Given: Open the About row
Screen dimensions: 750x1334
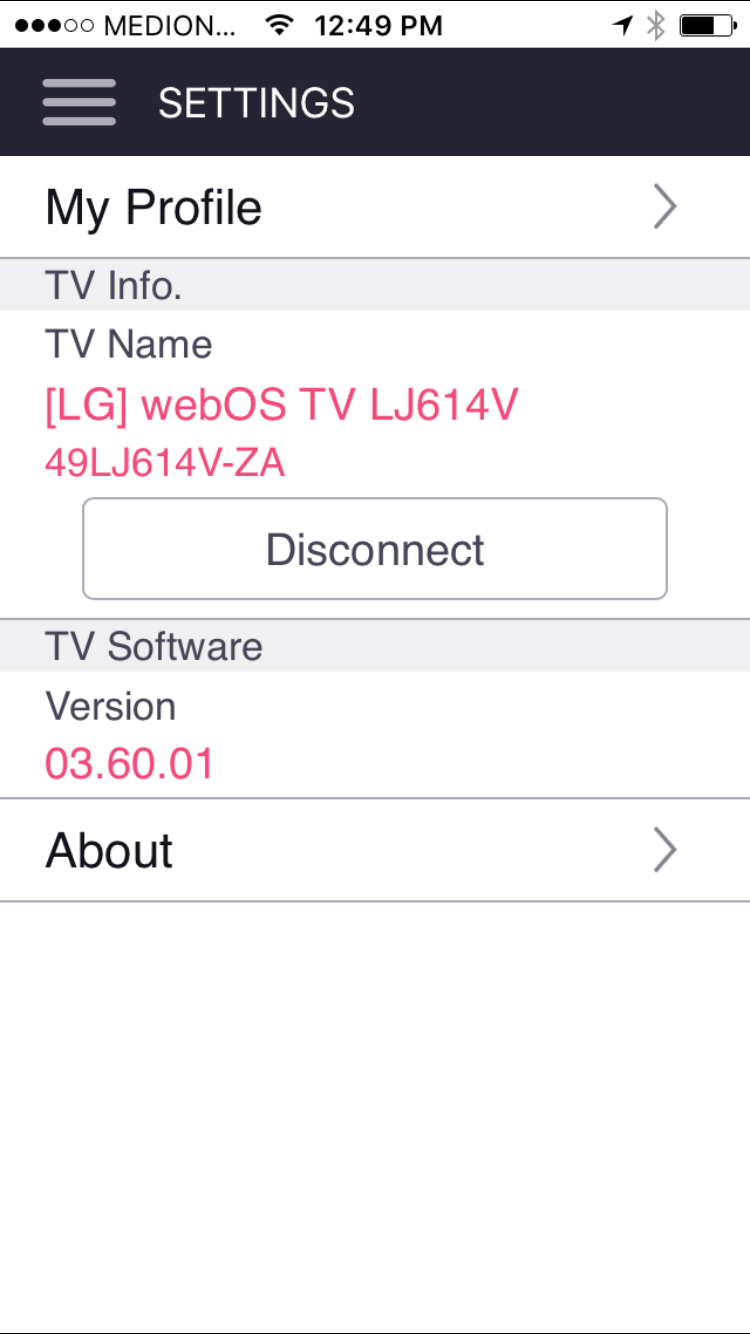Looking at the screenshot, I should click(375, 850).
